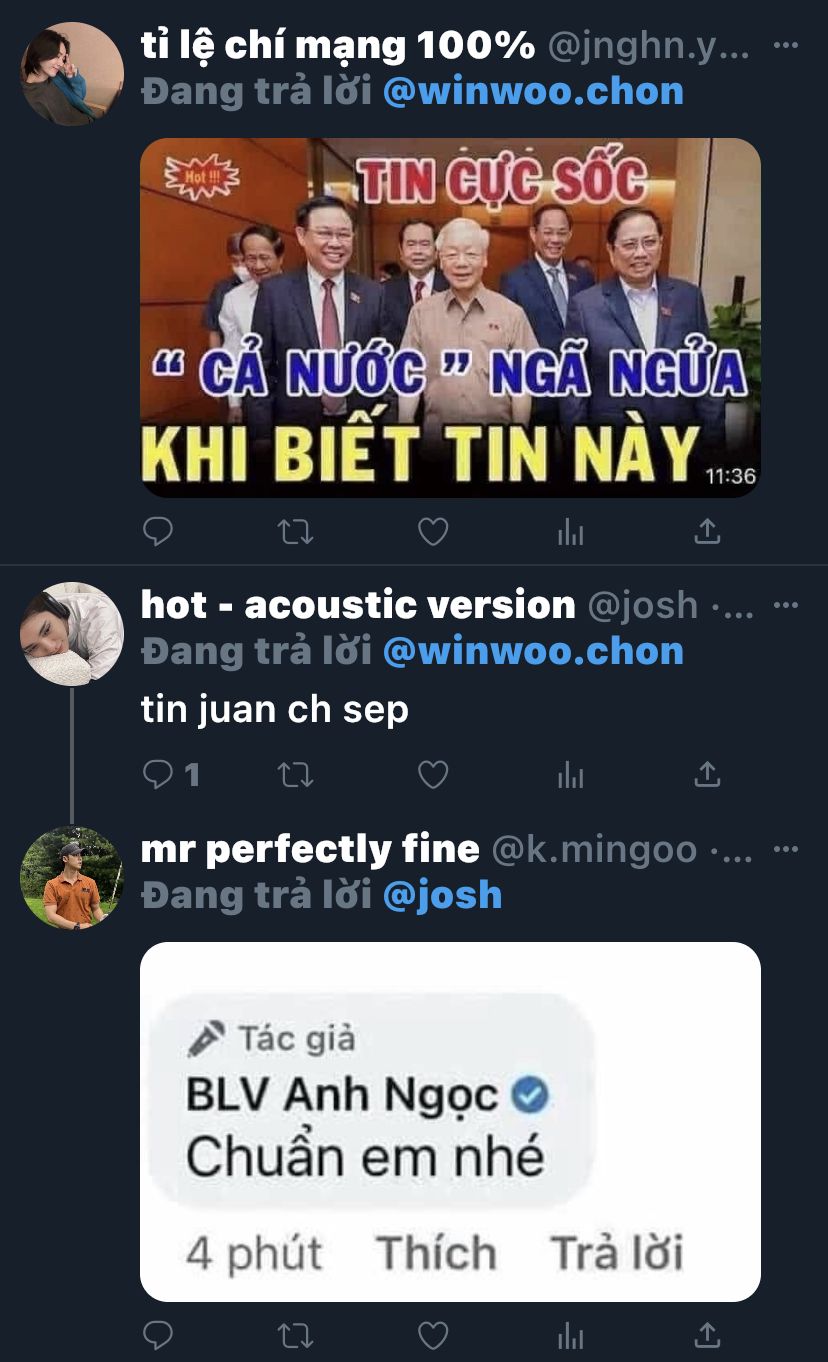Retweet the tỉ lệ chí mạng 100% post

click(295, 532)
